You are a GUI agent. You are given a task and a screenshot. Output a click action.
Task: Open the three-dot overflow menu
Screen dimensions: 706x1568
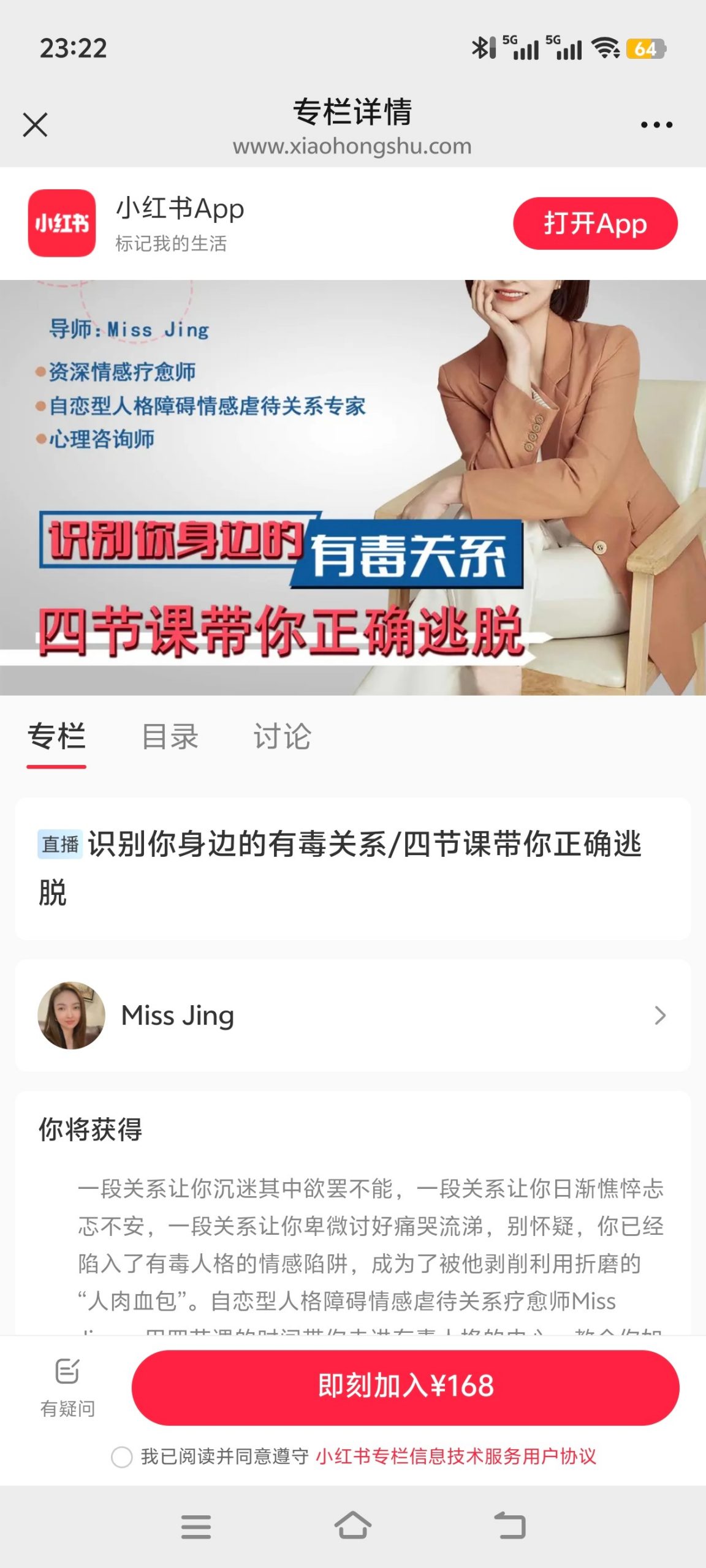click(x=656, y=125)
